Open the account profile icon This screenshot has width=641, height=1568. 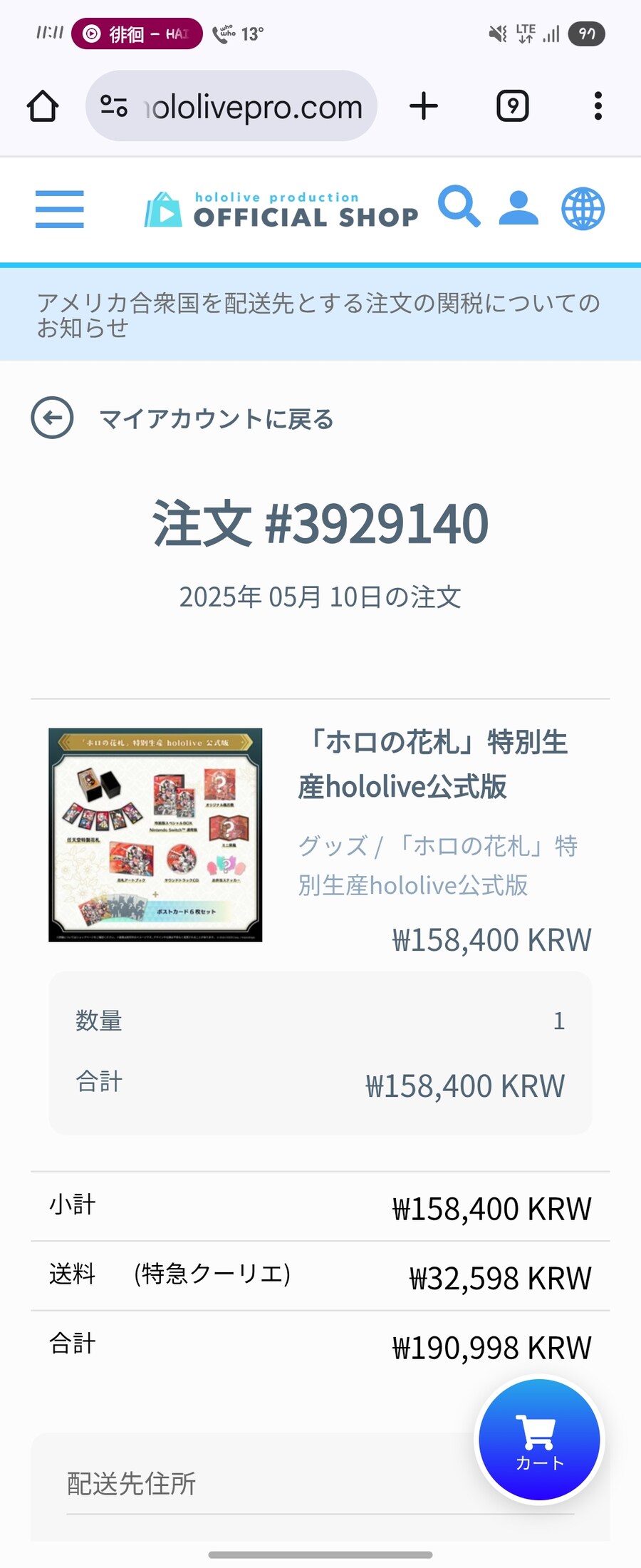point(518,209)
